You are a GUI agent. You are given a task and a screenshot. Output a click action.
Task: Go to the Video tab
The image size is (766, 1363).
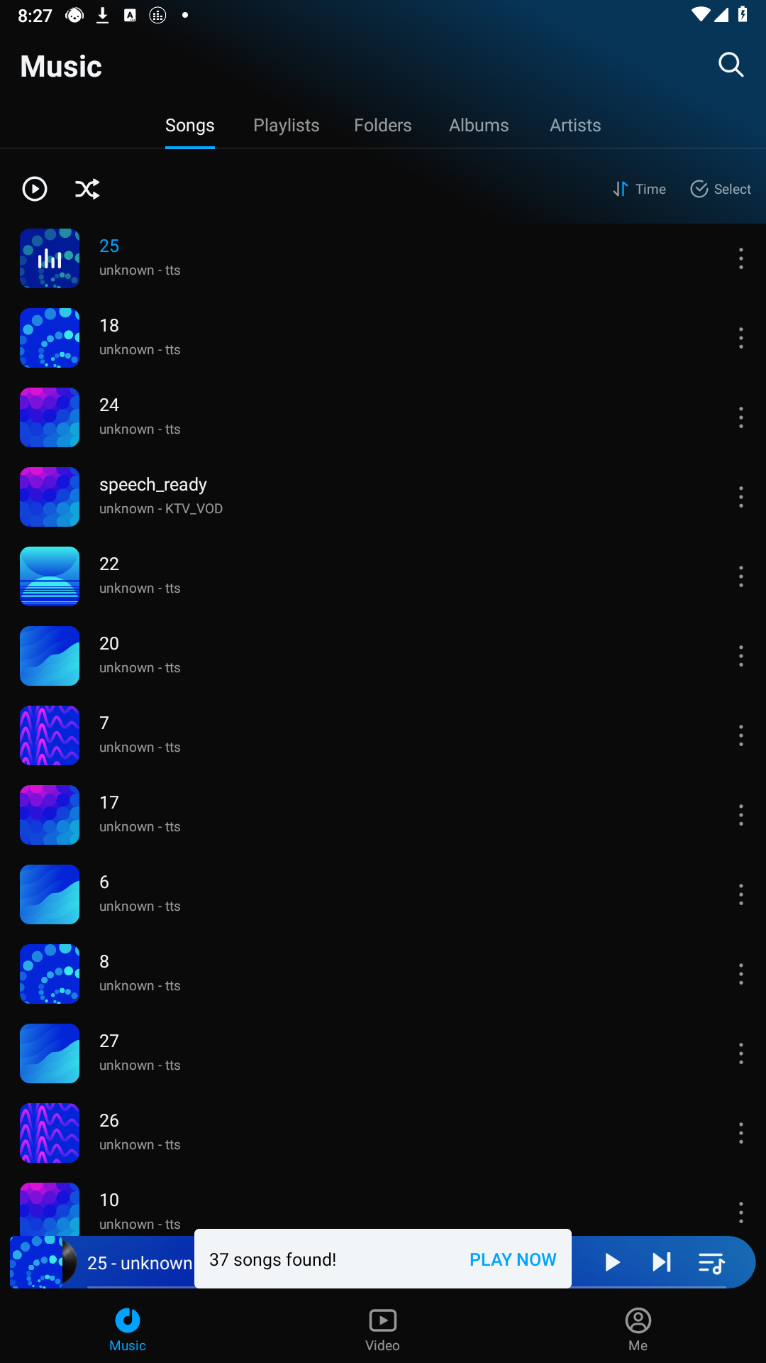pyautogui.click(x=382, y=1330)
